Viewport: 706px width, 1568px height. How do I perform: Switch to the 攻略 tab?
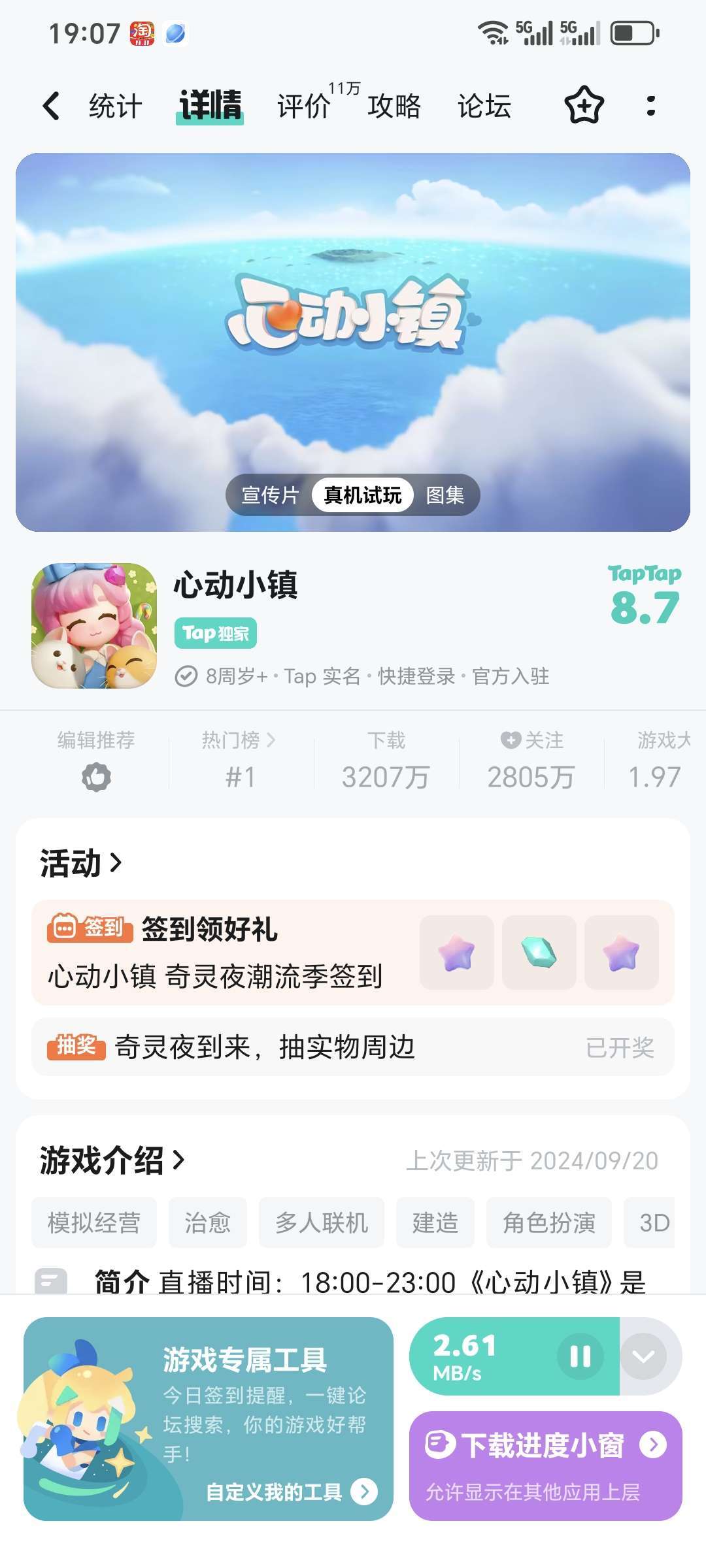point(394,106)
